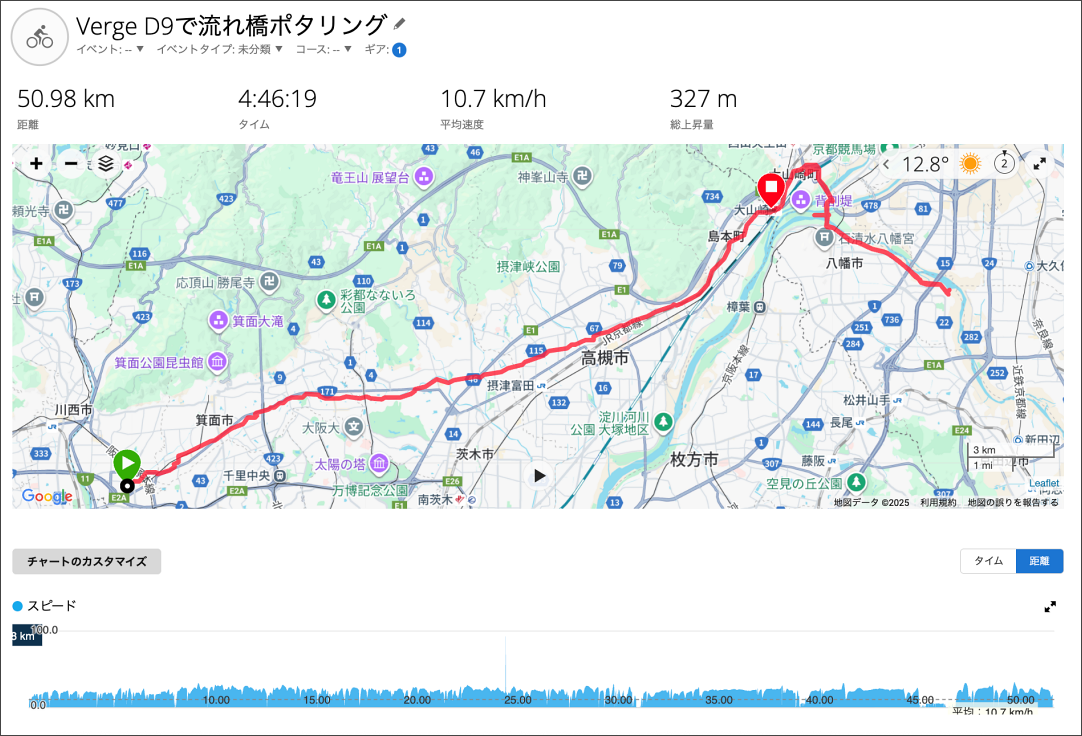Play the route animation on map
Viewport: 1082px width, 736px height.
coord(540,476)
